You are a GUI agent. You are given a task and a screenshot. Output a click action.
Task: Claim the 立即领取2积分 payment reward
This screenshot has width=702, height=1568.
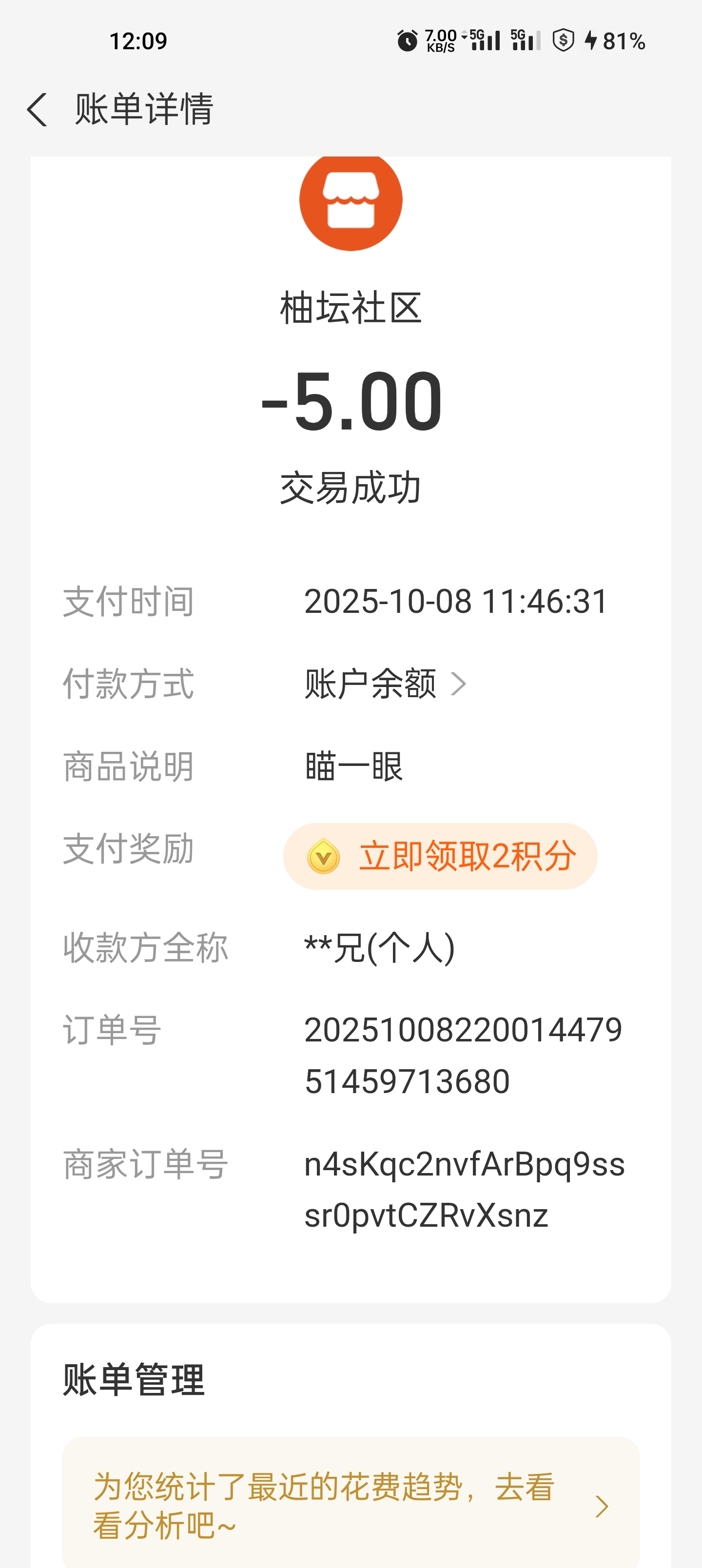click(x=440, y=857)
